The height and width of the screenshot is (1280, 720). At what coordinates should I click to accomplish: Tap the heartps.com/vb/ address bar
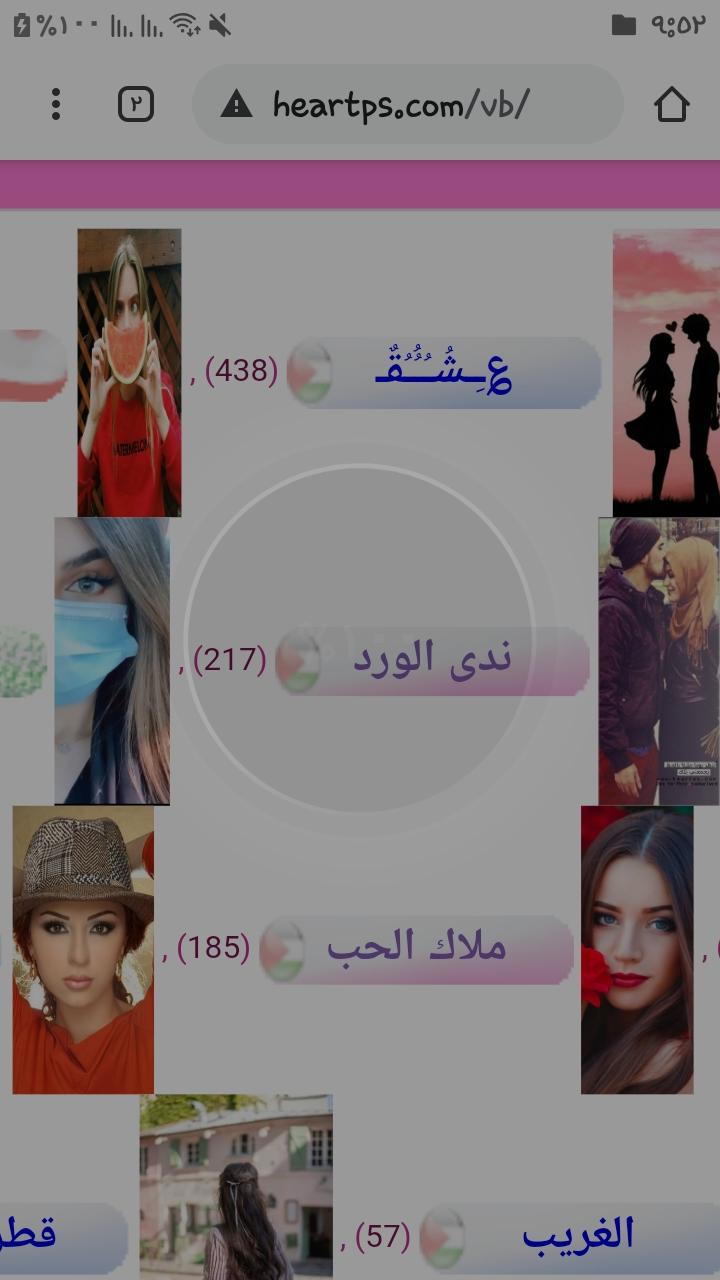pos(400,104)
